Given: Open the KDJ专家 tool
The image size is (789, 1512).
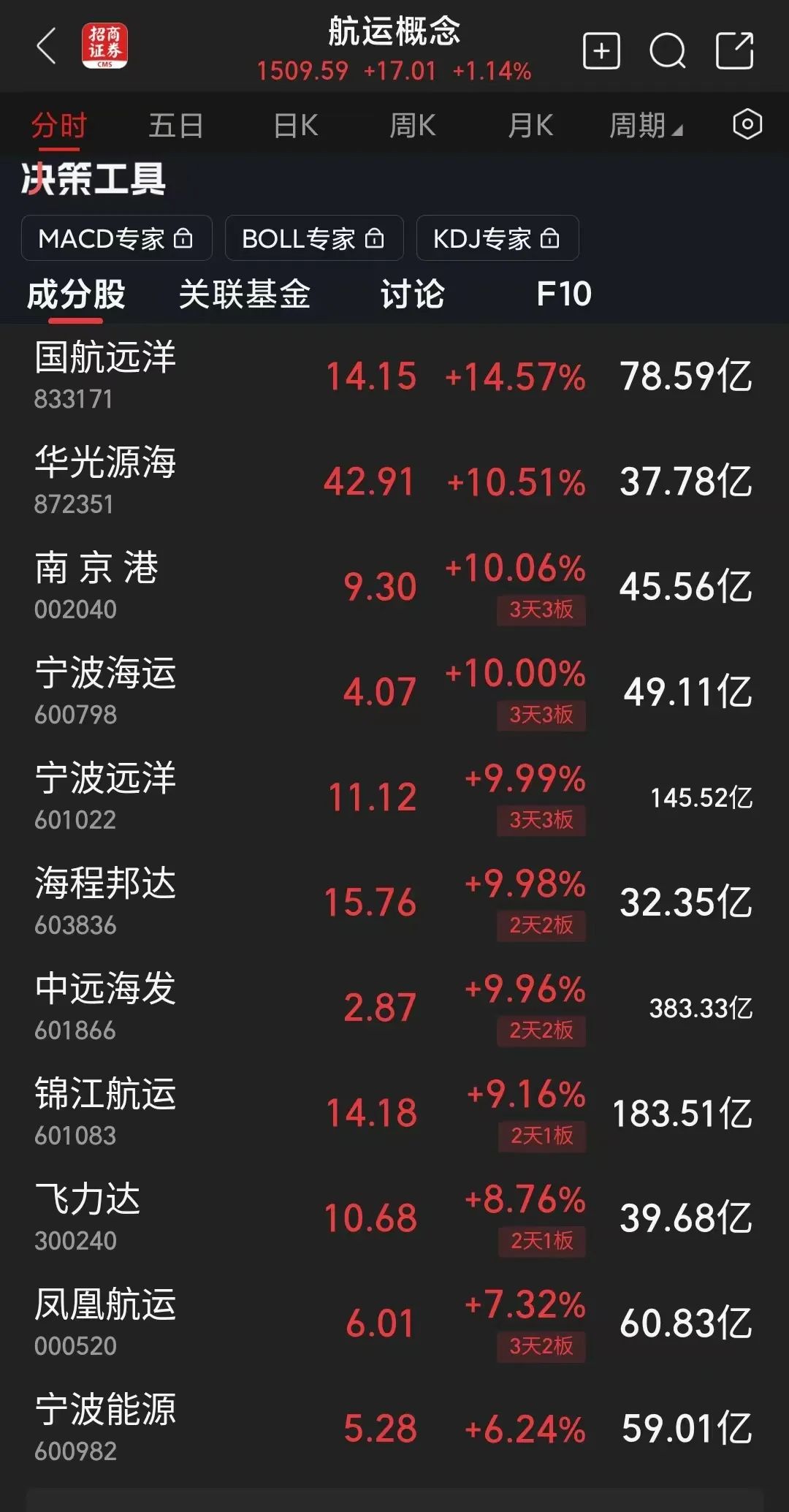Looking at the screenshot, I should click(x=497, y=238).
